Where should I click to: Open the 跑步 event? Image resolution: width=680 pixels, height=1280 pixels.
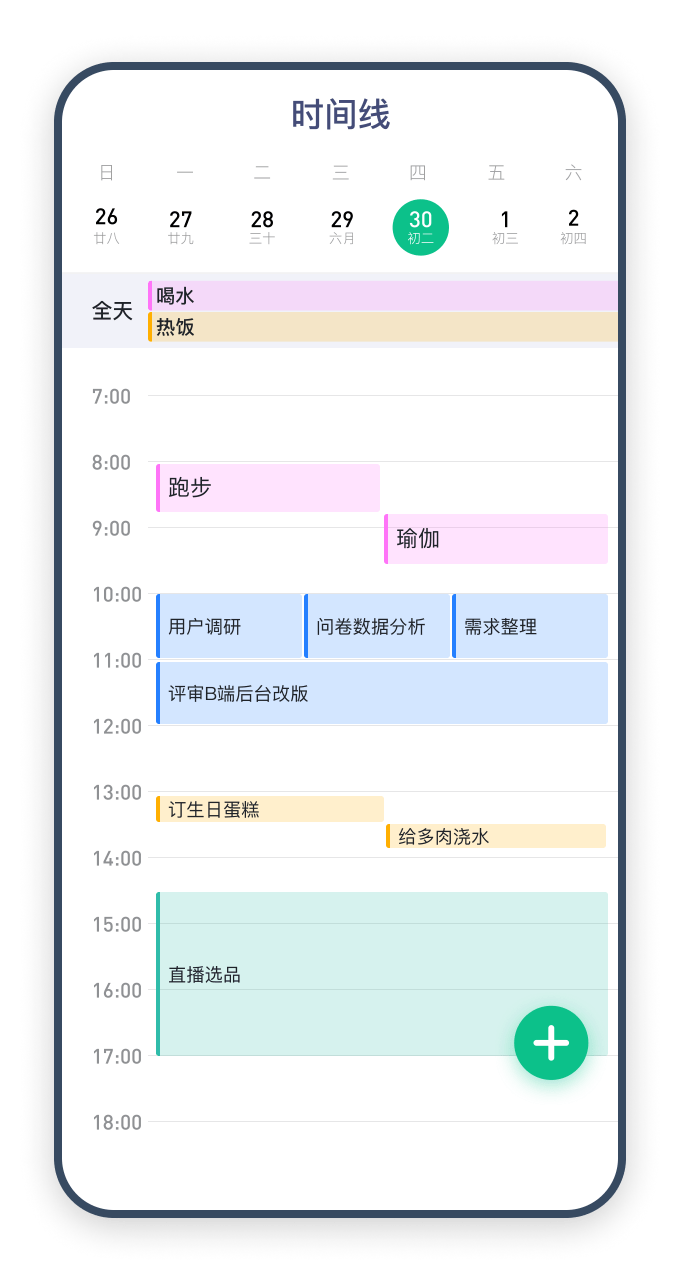click(x=268, y=488)
